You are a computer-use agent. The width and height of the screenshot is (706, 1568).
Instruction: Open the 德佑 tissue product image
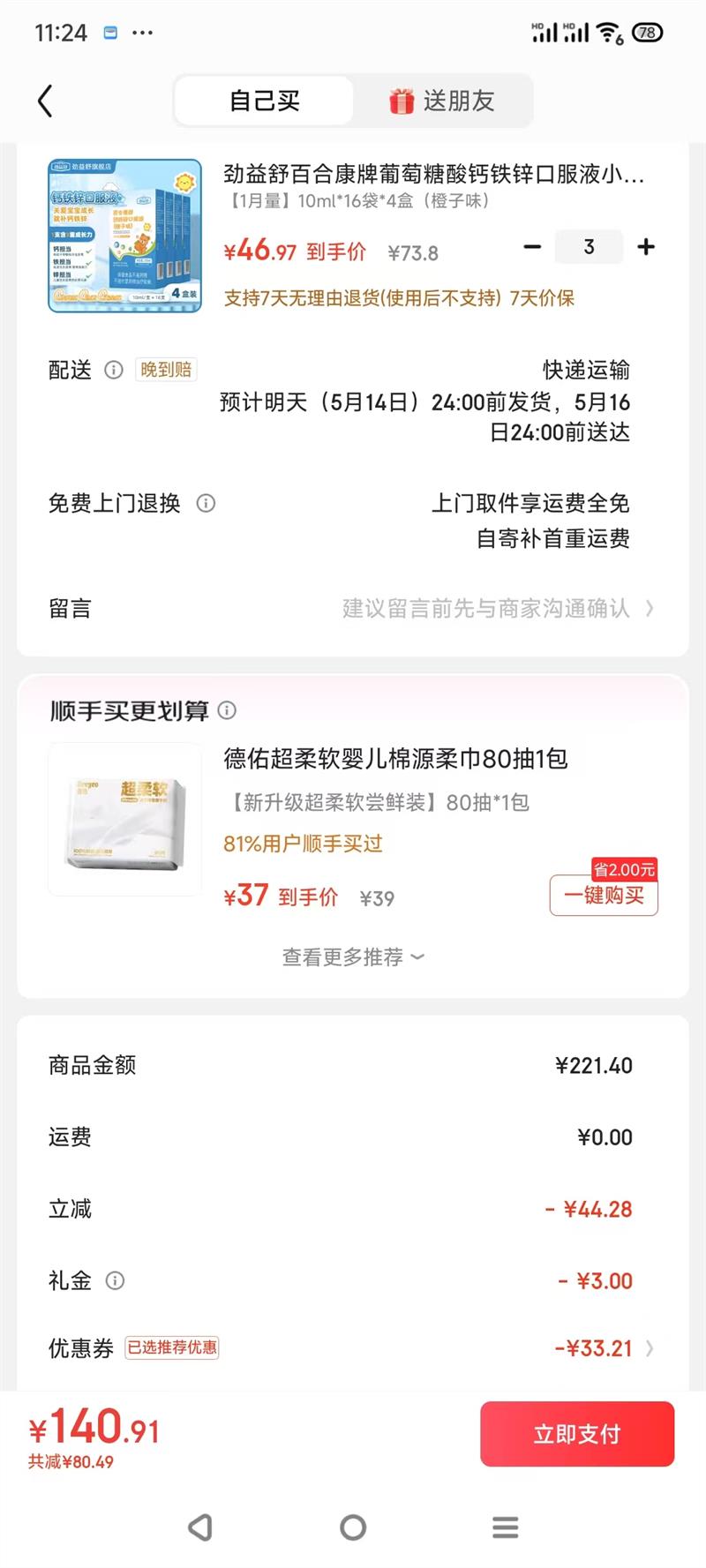point(124,820)
